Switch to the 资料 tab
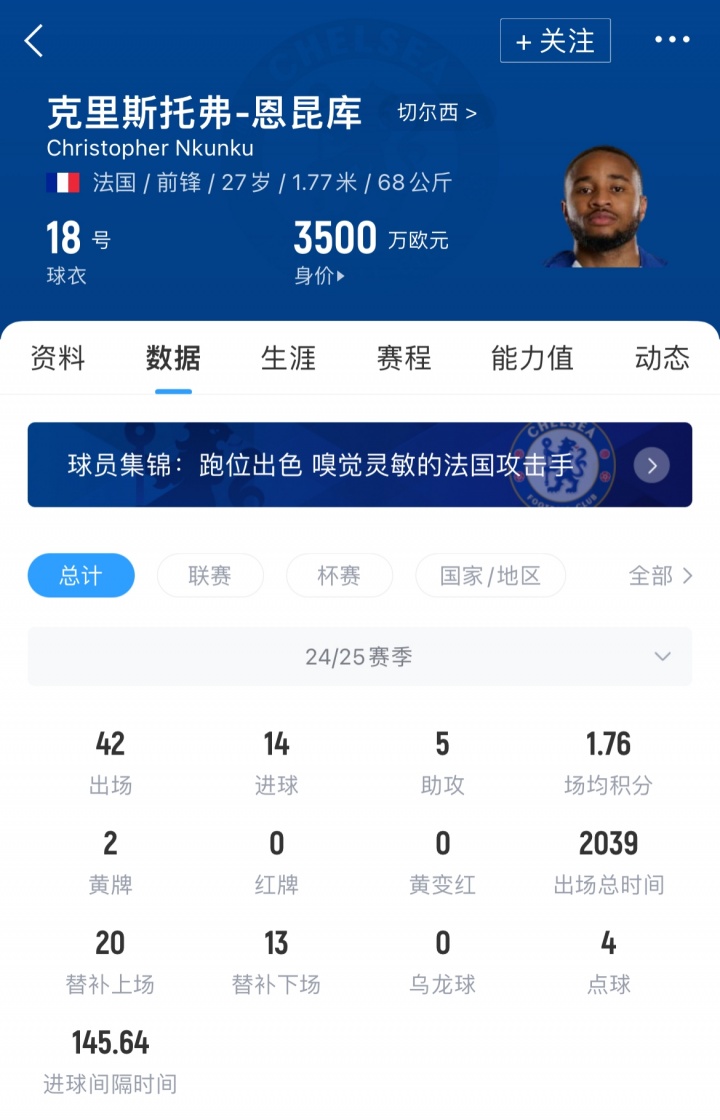The image size is (720, 1120). click(x=58, y=358)
